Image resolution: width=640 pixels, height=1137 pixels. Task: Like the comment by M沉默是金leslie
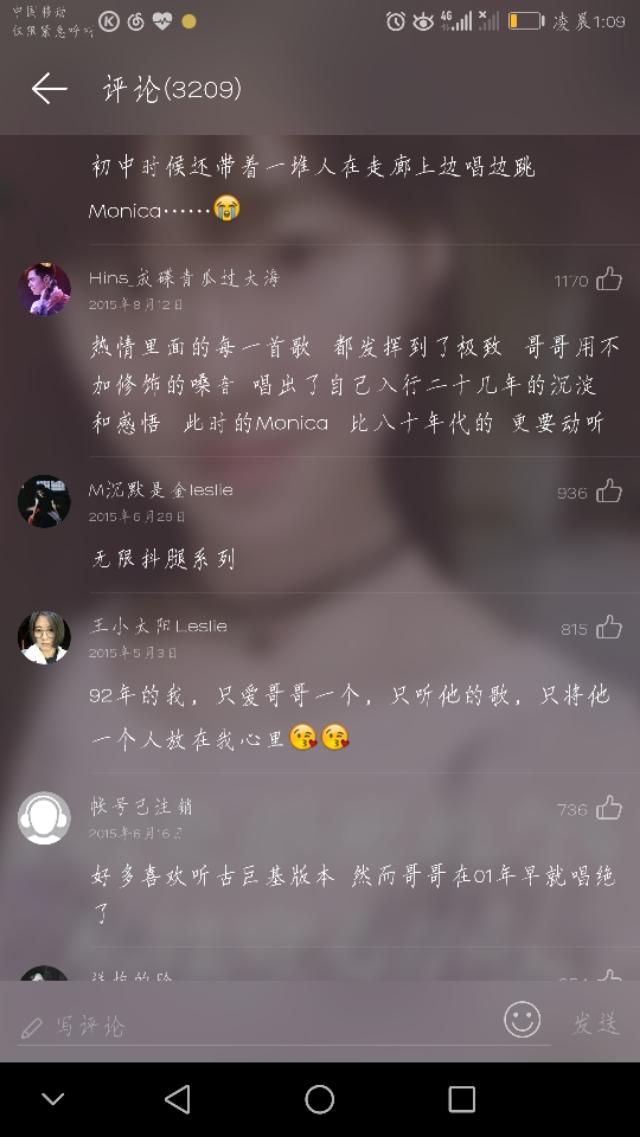[x=609, y=491]
